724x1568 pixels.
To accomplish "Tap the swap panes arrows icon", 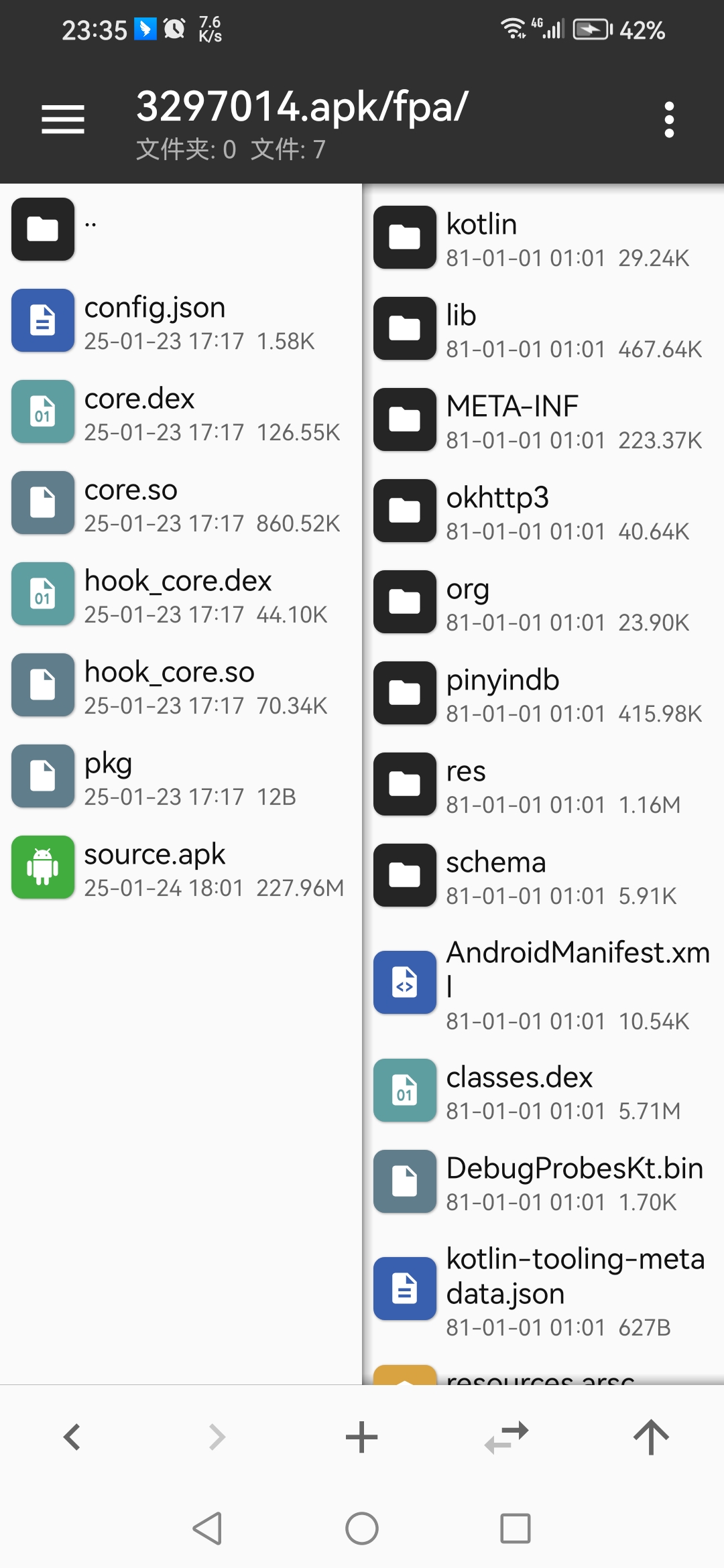I will (507, 1437).
